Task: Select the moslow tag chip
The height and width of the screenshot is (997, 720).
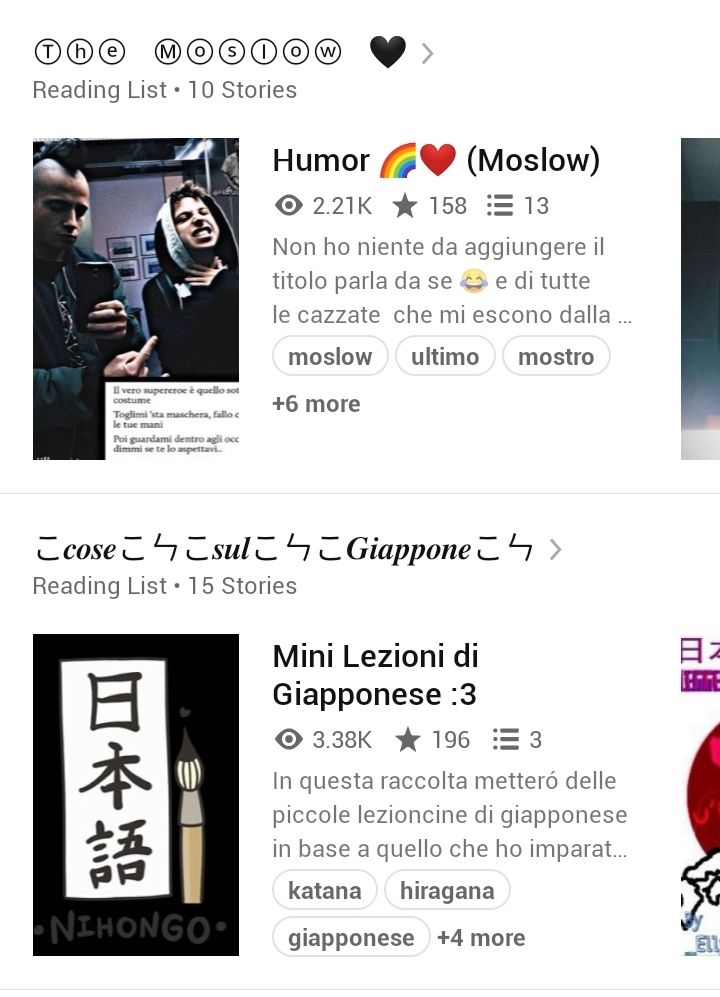Action: (x=330, y=357)
